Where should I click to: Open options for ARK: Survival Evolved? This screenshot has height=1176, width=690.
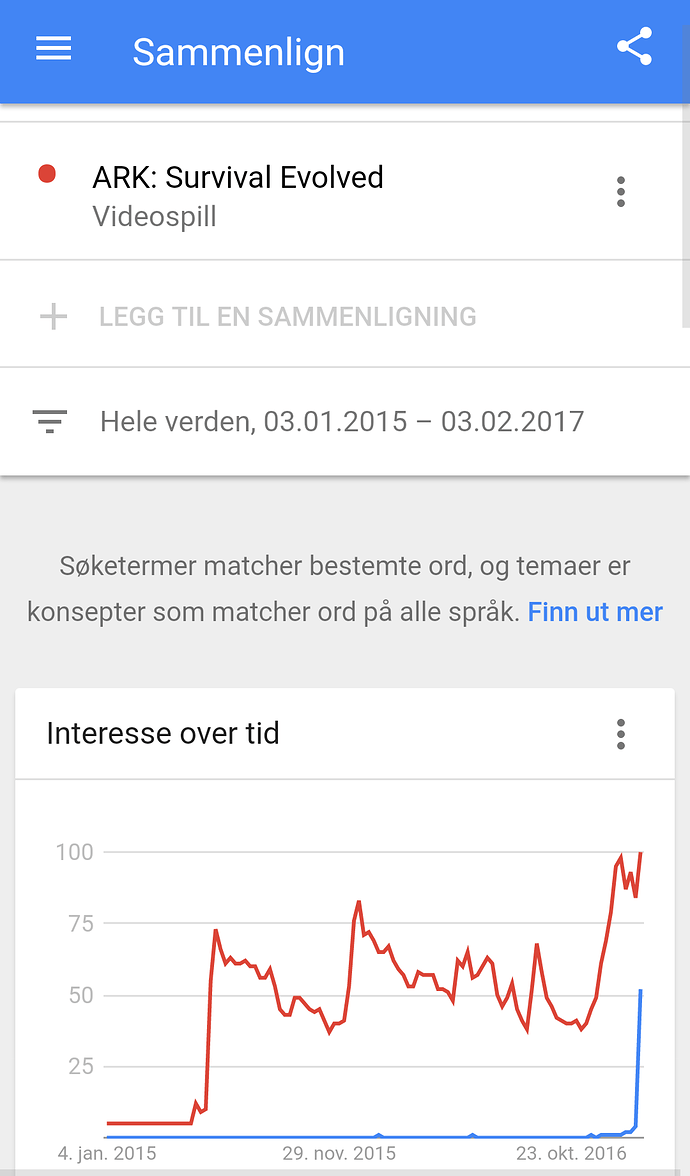pyautogui.click(x=620, y=192)
